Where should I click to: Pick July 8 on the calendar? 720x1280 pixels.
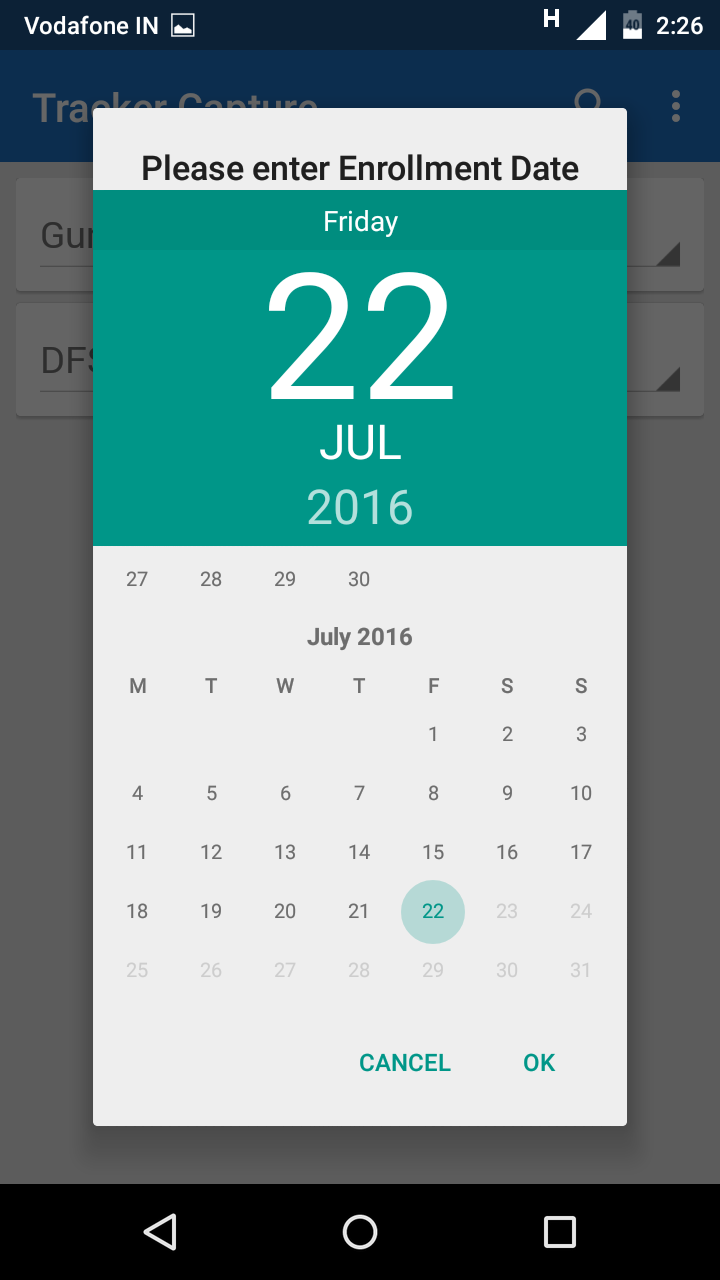433,793
